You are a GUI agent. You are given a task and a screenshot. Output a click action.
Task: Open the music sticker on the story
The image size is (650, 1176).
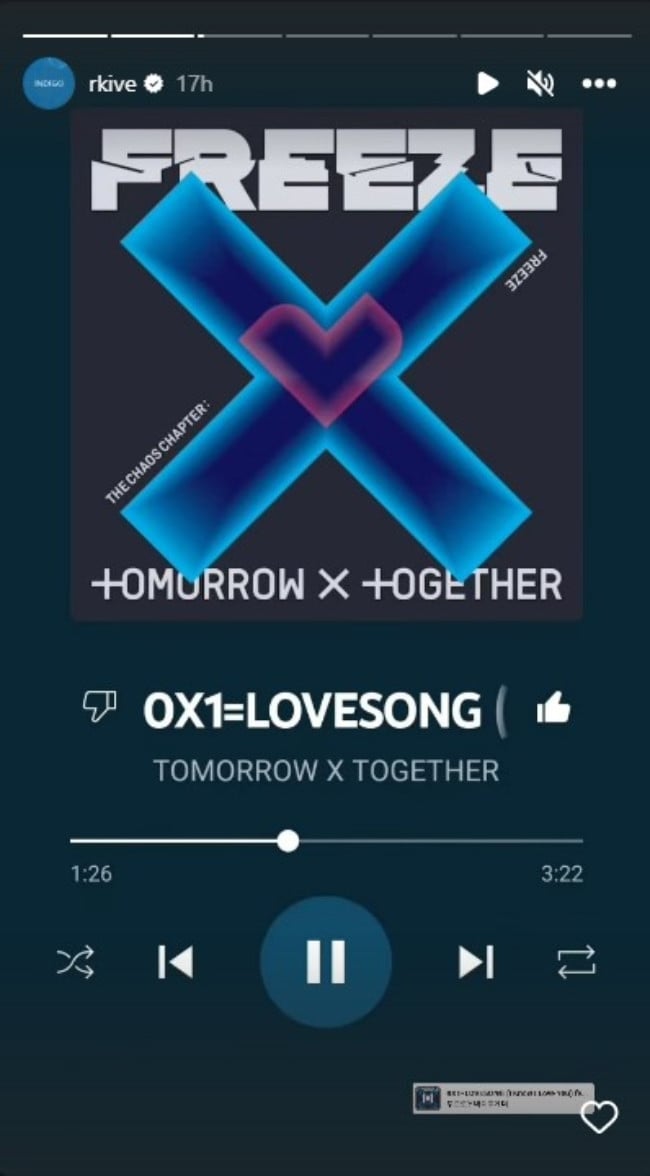502,1098
